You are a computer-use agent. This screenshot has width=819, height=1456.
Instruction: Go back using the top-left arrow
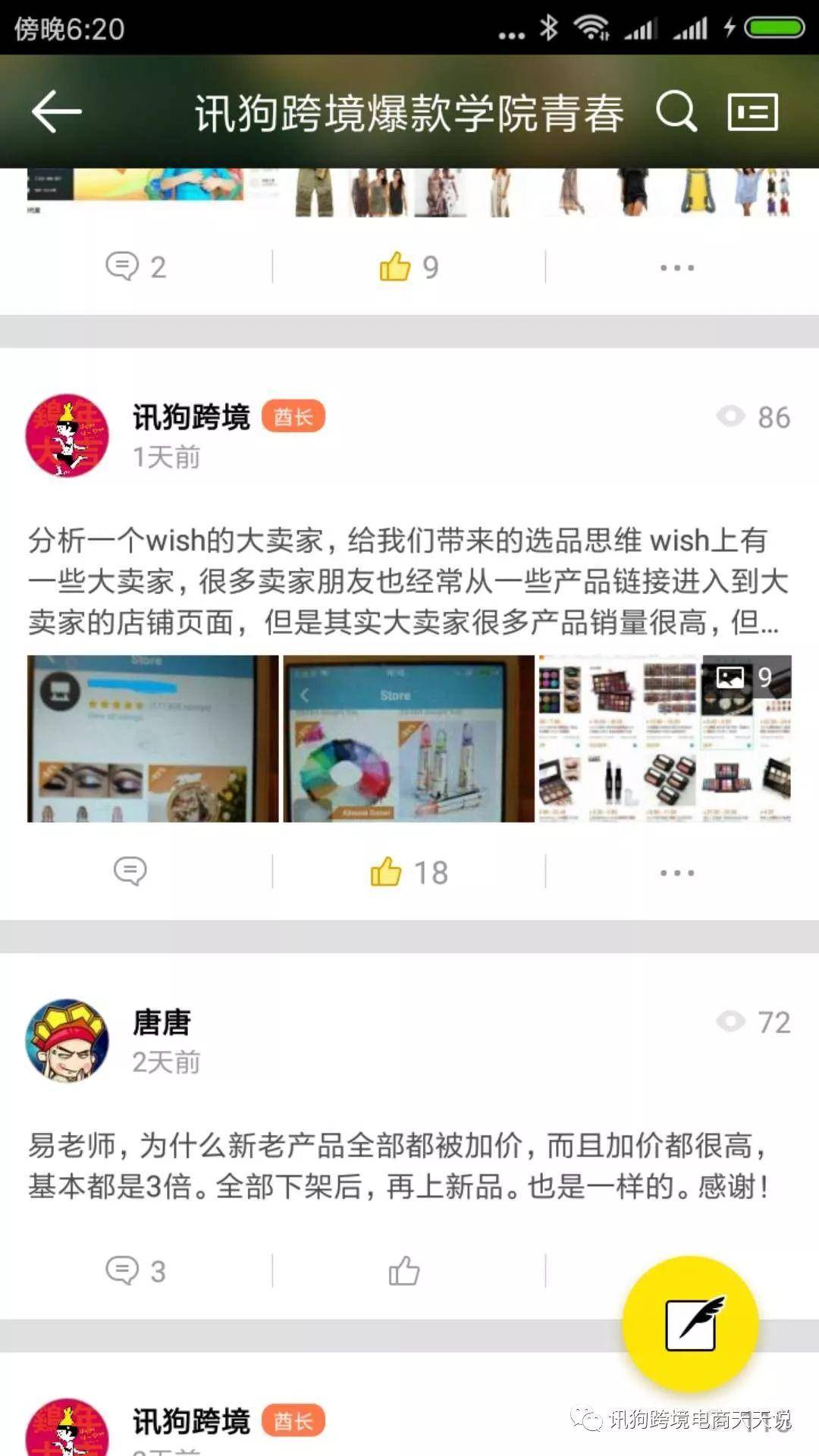[x=57, y=111]
